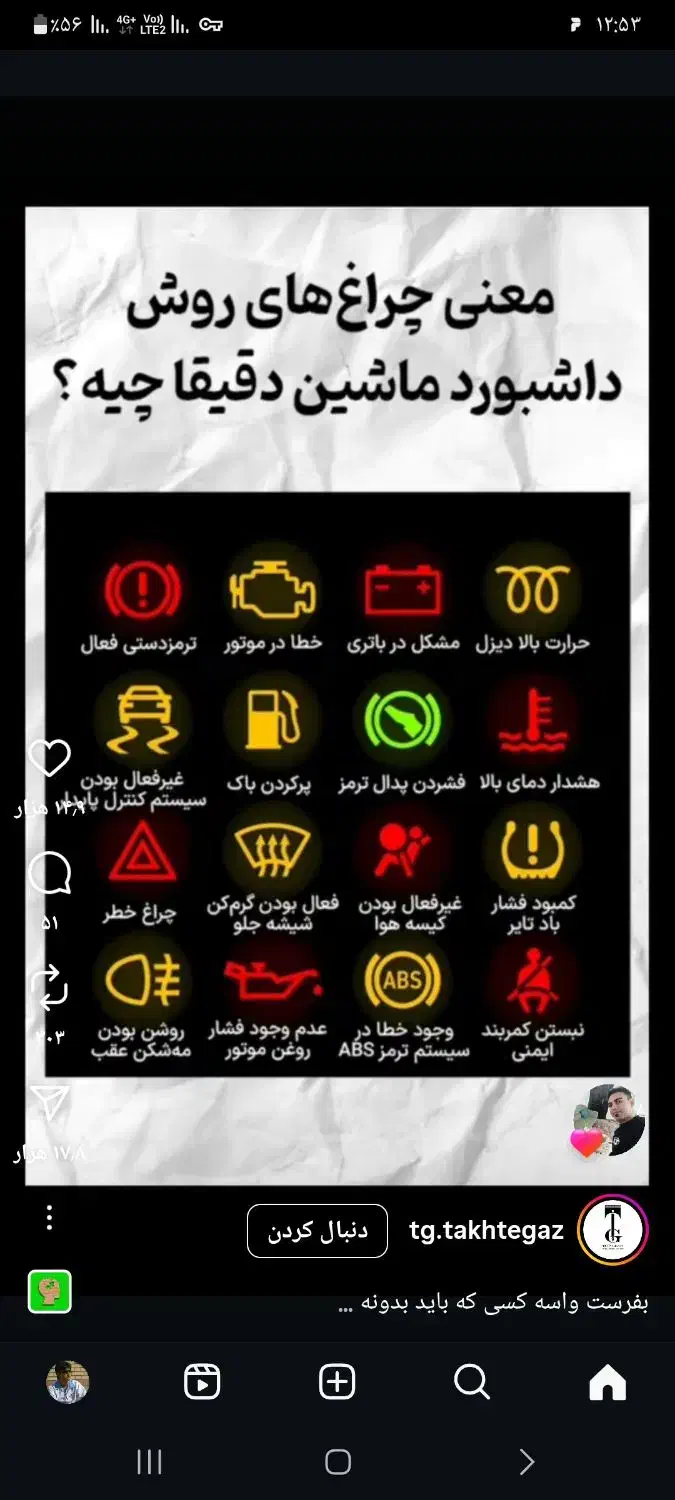Open the three-dot more options menu

point(49,1217)
